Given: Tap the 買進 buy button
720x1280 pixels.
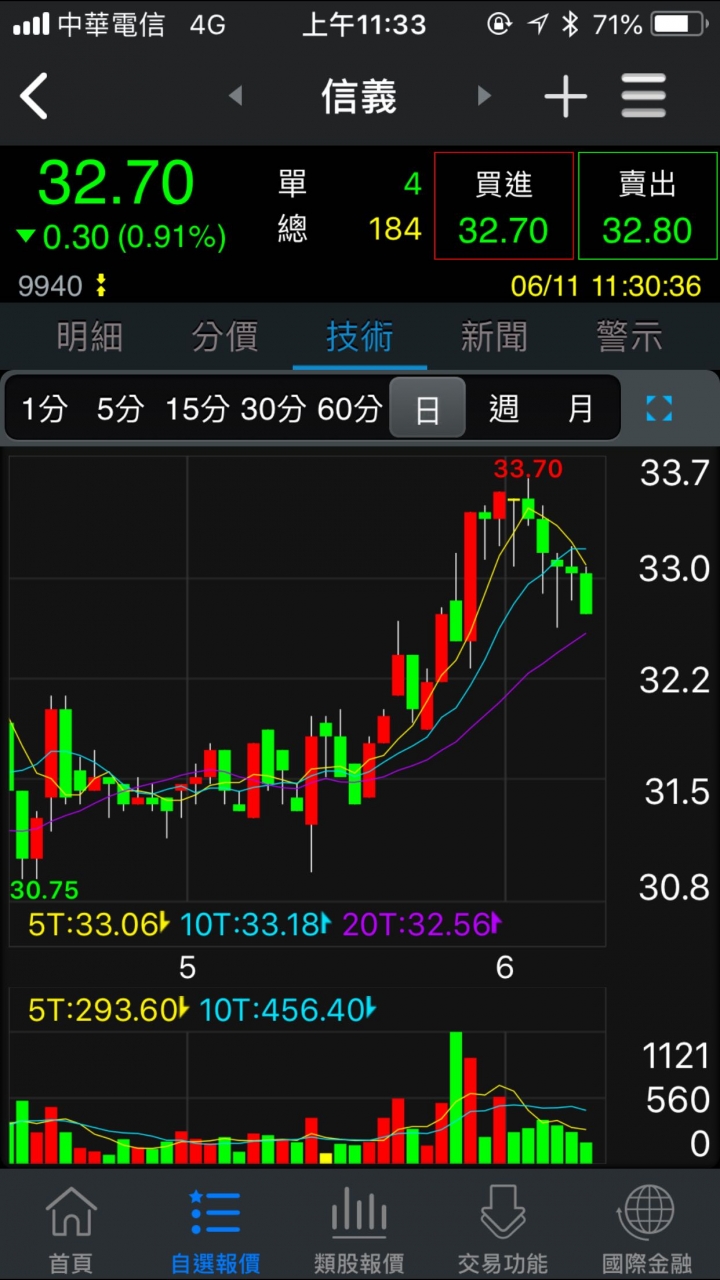Looking at the screenshot, I should (x=504, y=207).
